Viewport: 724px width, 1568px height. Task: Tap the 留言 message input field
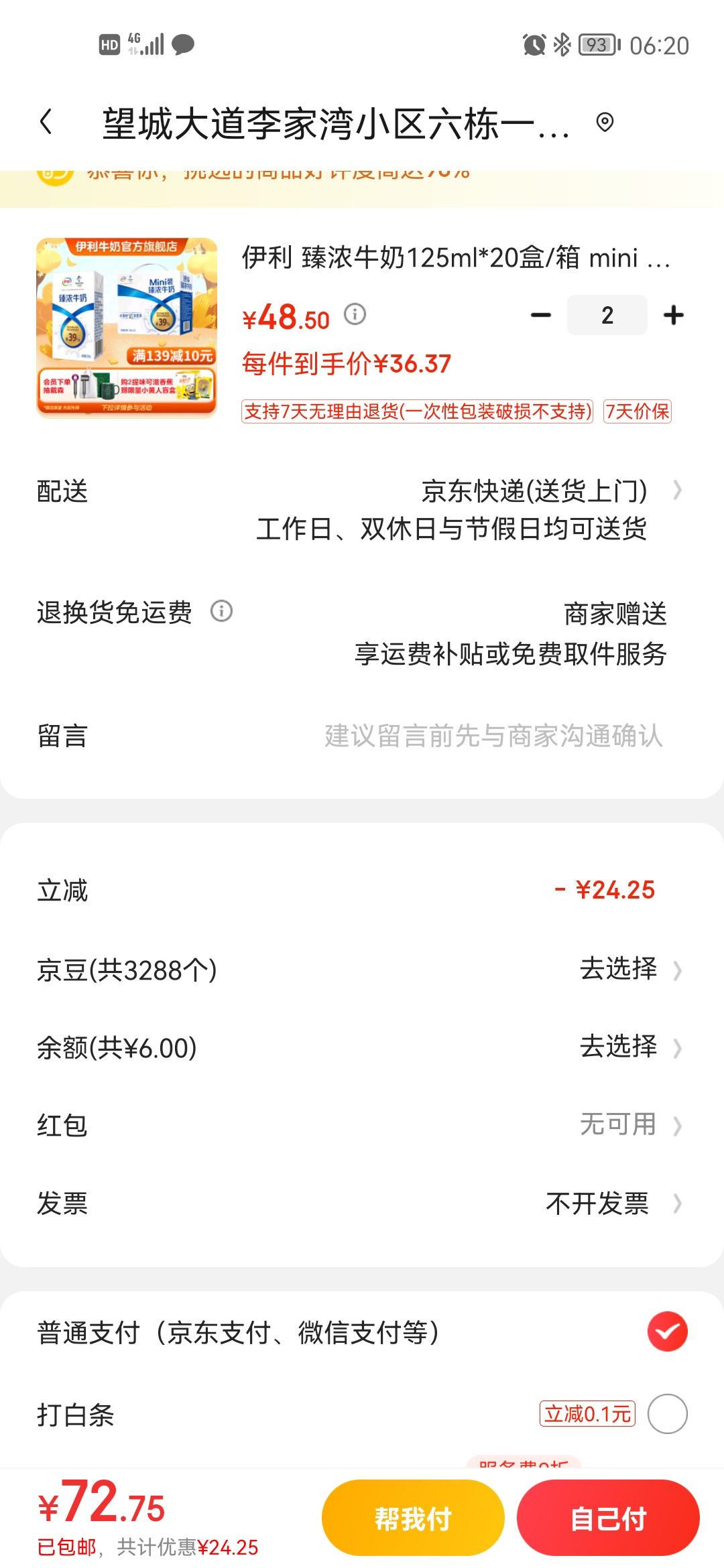click(493, 736)
